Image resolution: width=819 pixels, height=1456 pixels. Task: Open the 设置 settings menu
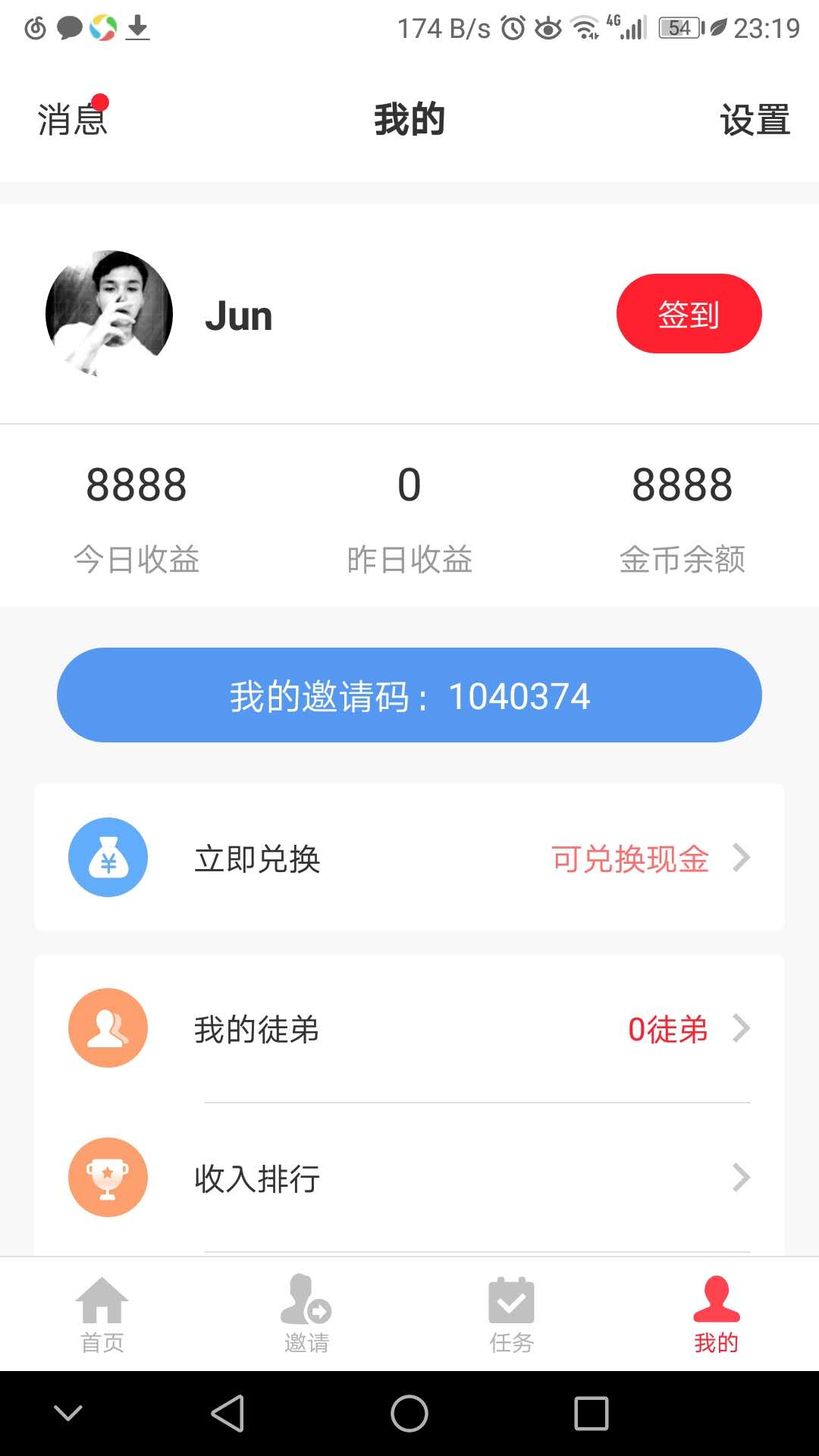click(x=755, y=120)
